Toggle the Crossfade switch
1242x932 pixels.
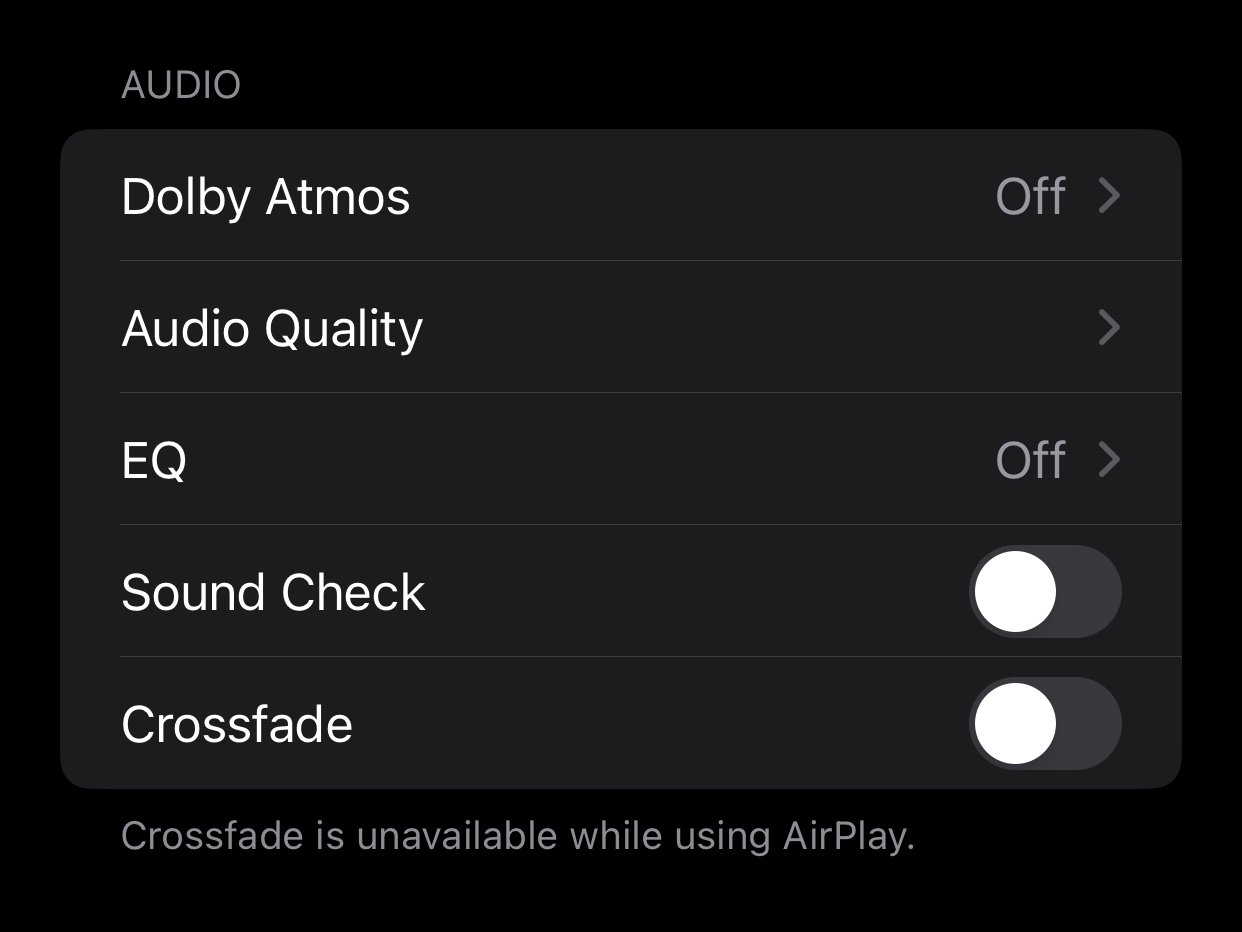1045,724
